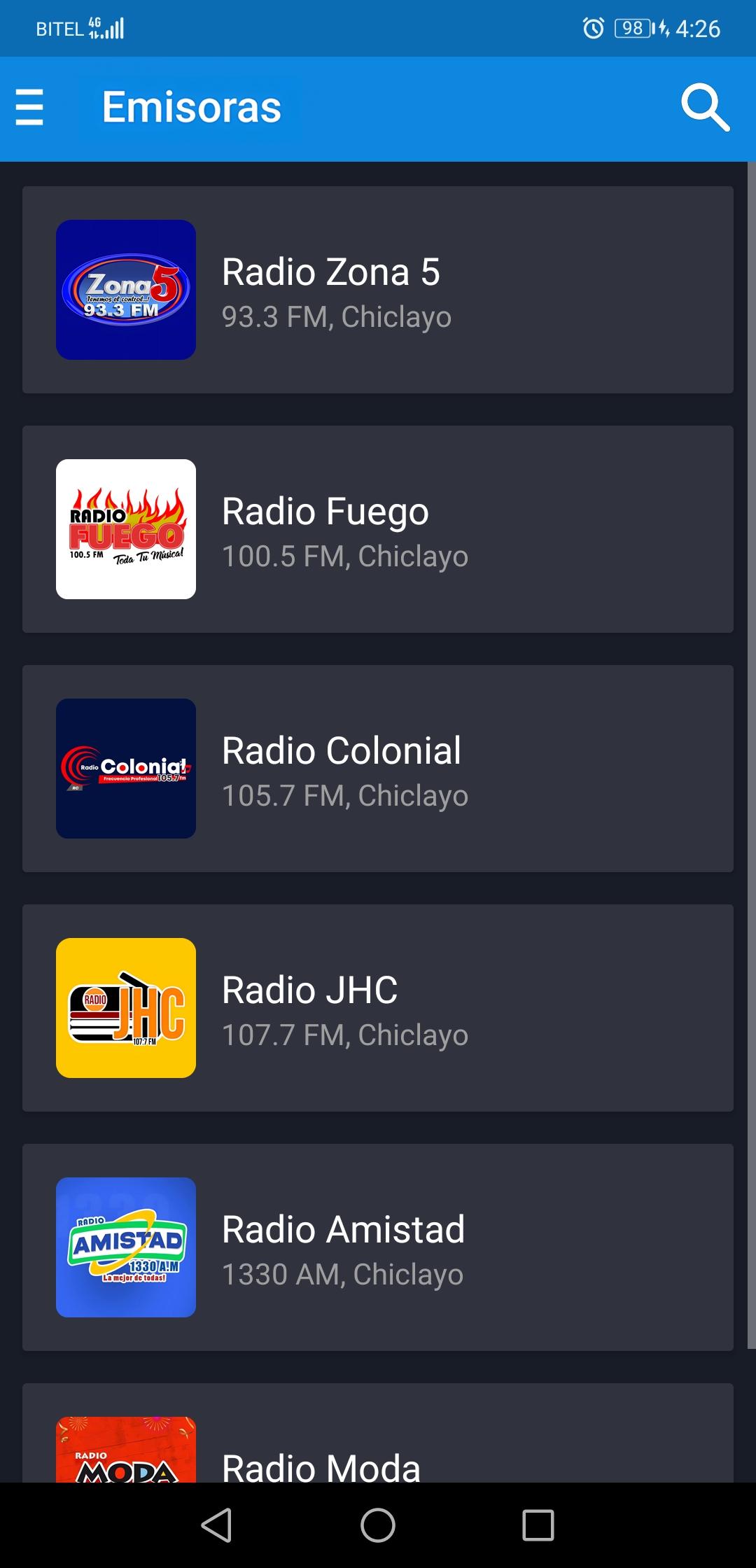The image size is (756, 1568).
Task: Go back with system back button
Action: 217,1525
